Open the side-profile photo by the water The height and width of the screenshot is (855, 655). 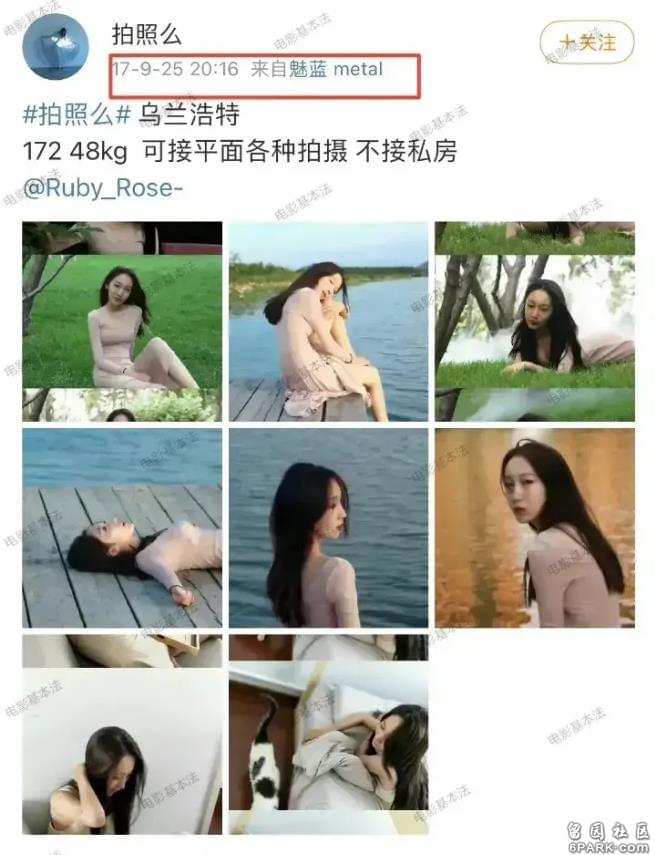(x=328, y=528)
